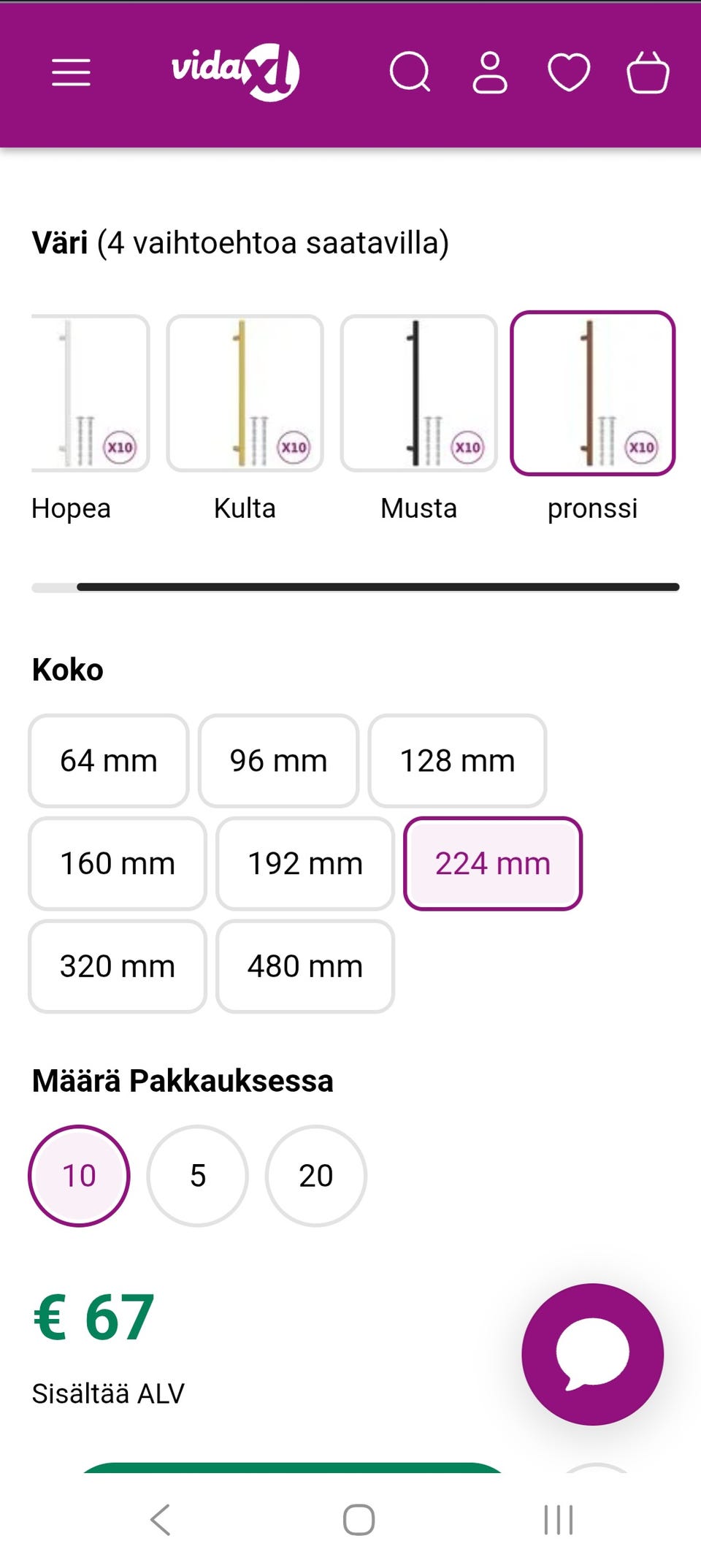Open the account profile icon
This screenshot has height=1568, width=701.
click(x=491, y=72)
